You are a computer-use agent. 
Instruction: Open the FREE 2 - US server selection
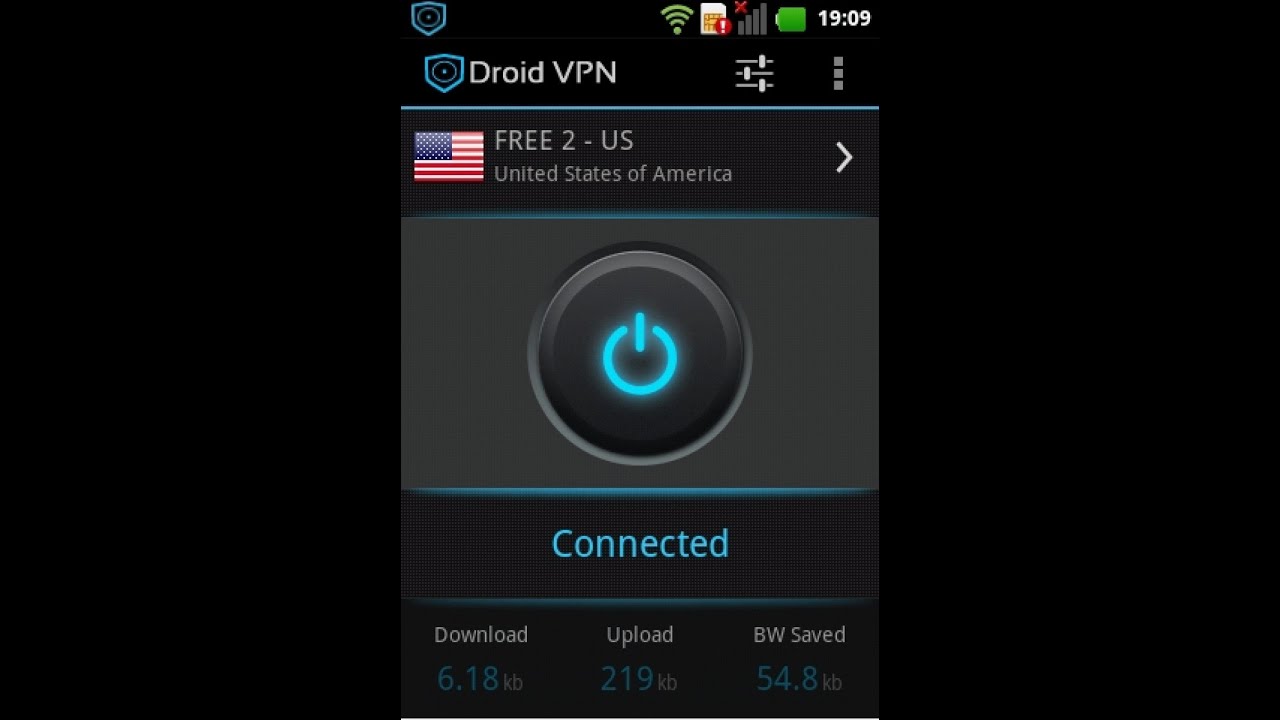[638, 157]
